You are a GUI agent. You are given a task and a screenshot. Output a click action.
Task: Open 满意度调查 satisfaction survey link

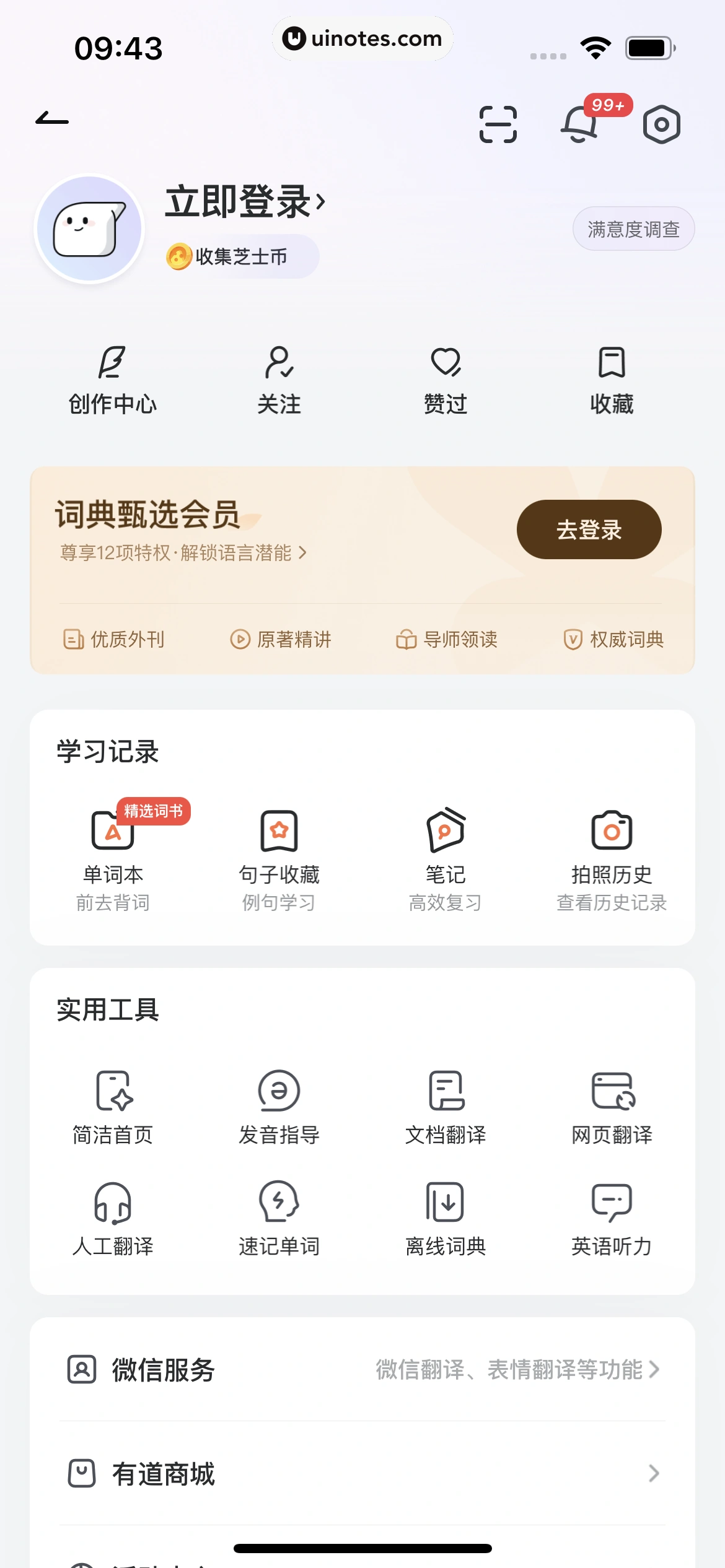point(633,228)
